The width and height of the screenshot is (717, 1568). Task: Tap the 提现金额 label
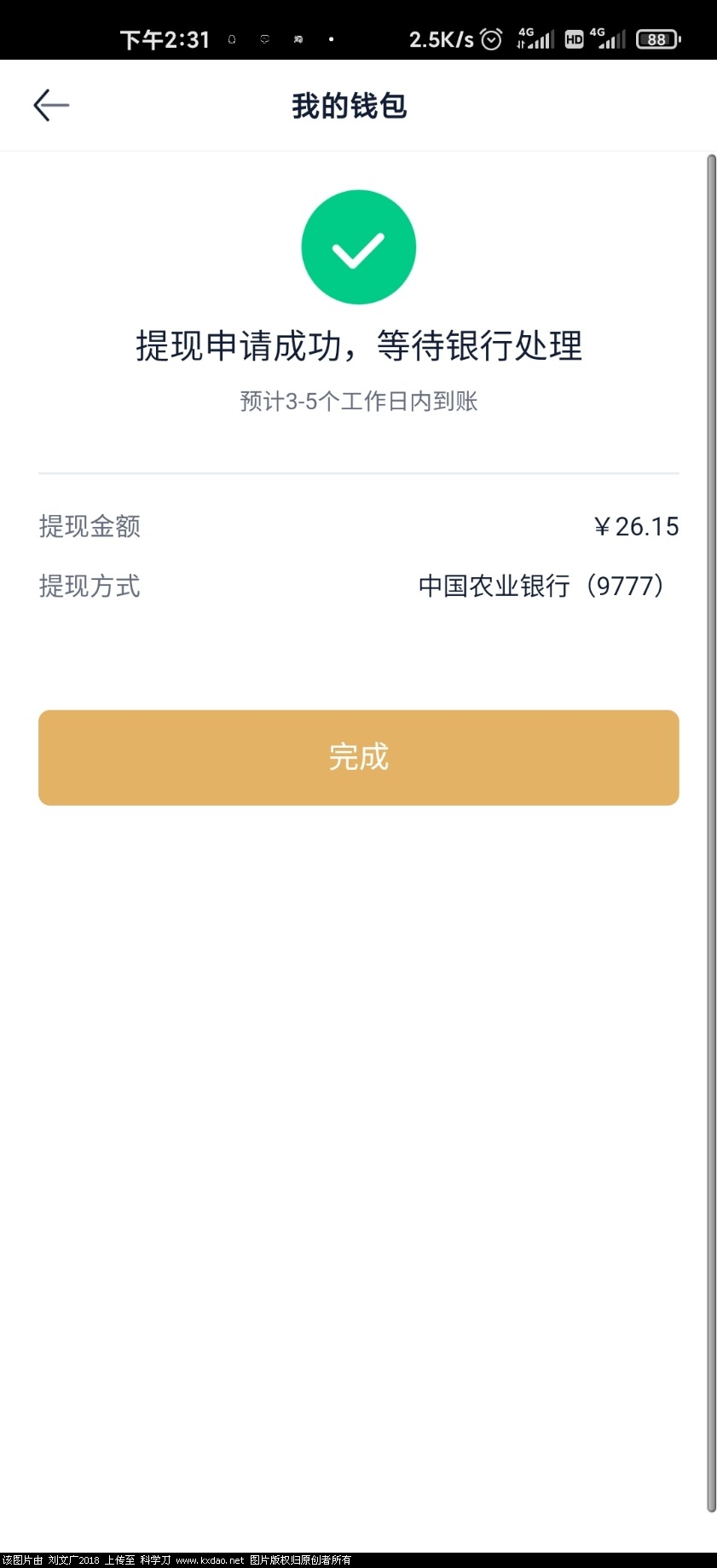(x=89, y=526)
